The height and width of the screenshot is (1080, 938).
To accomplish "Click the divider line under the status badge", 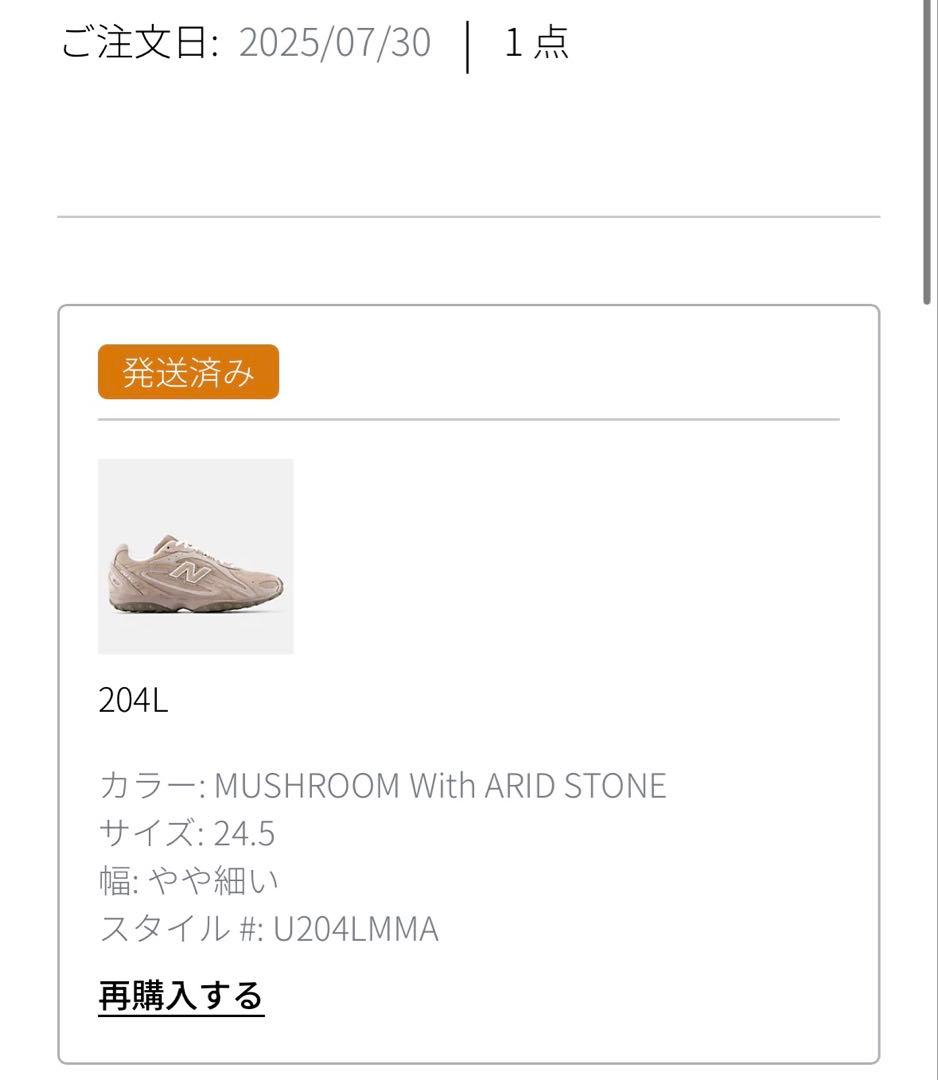I will [470, 417].
